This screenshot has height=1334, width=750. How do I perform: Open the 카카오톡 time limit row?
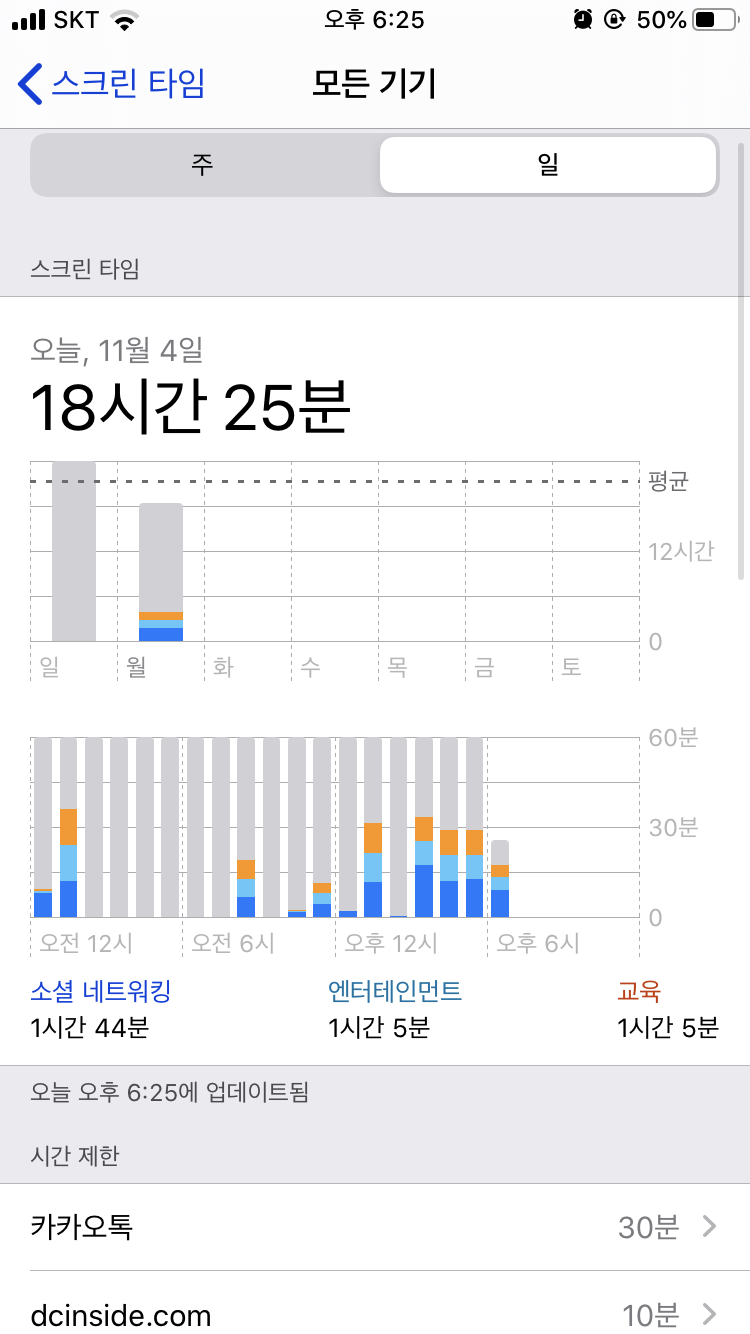[375, 1227]
